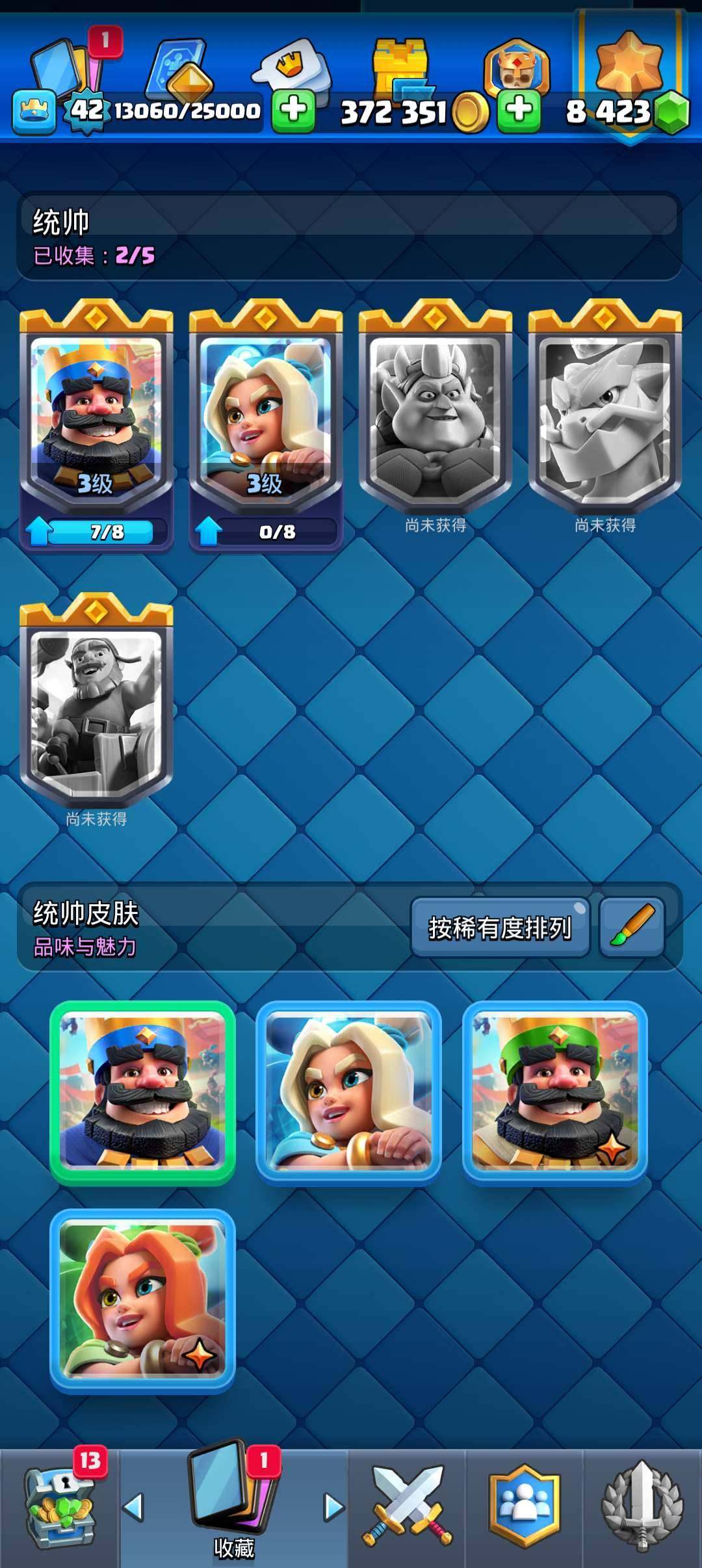This screenshot has height=1568, width=702.
Task: Open the paintbrush skin edit button
Action: pos(632,928)
